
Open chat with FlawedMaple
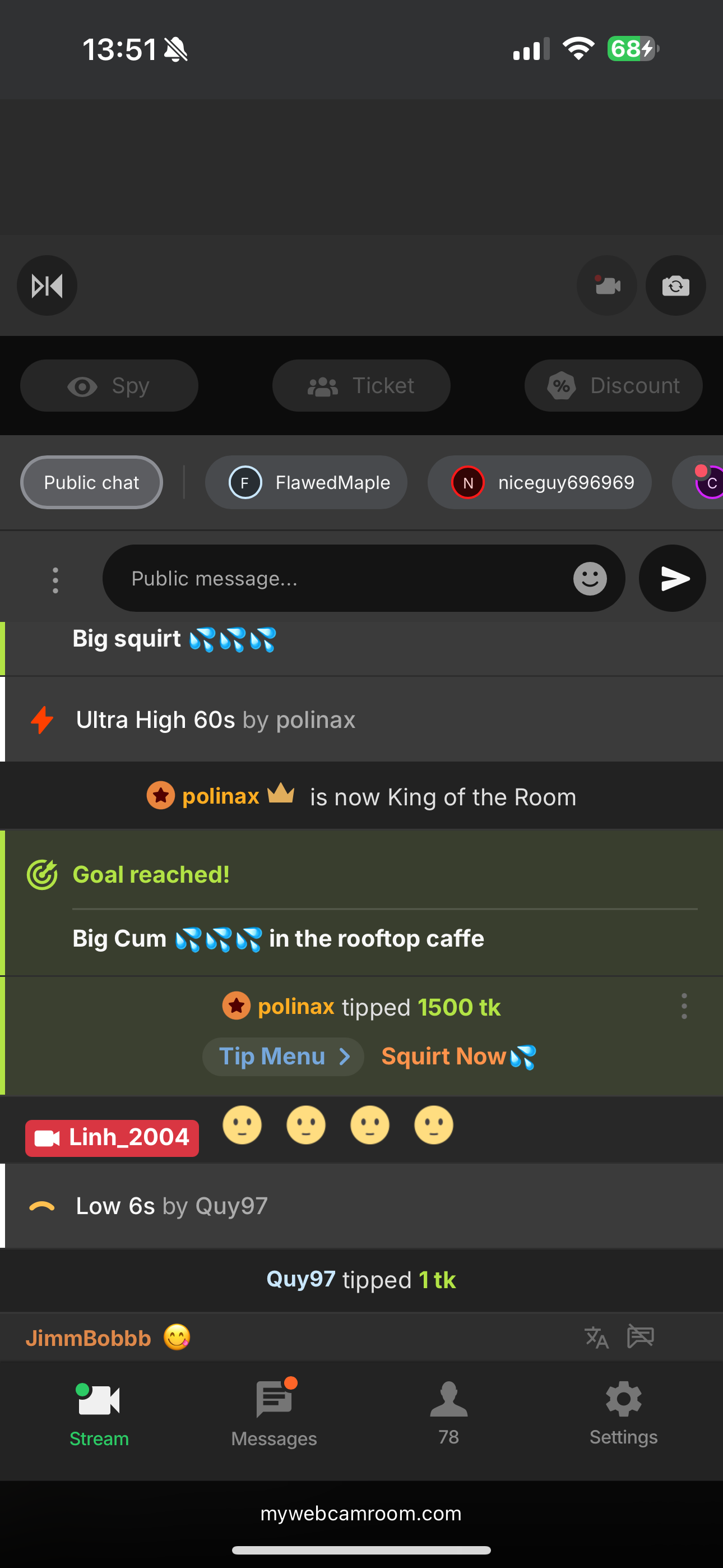point(306,482)
